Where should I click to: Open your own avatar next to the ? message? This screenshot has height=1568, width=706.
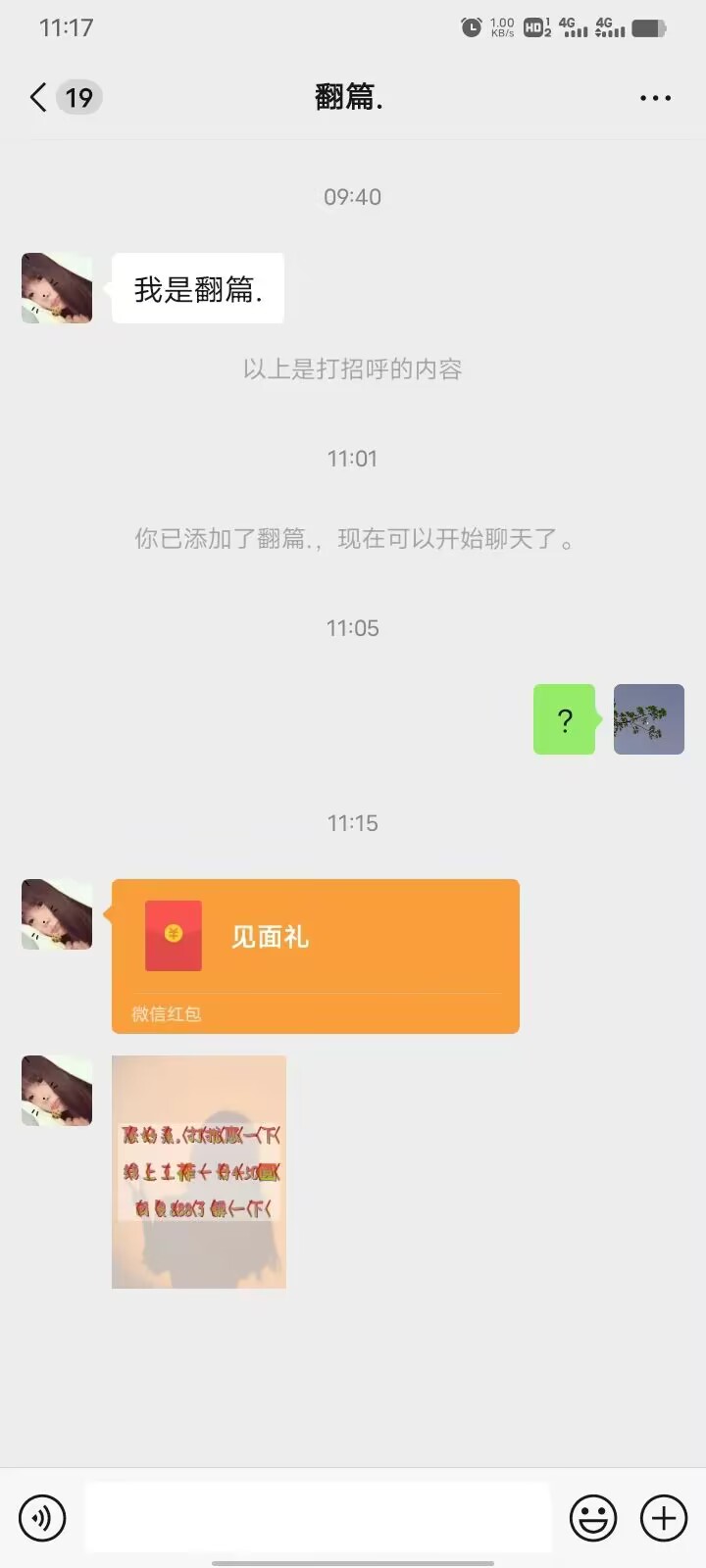[x=648, y=719]
